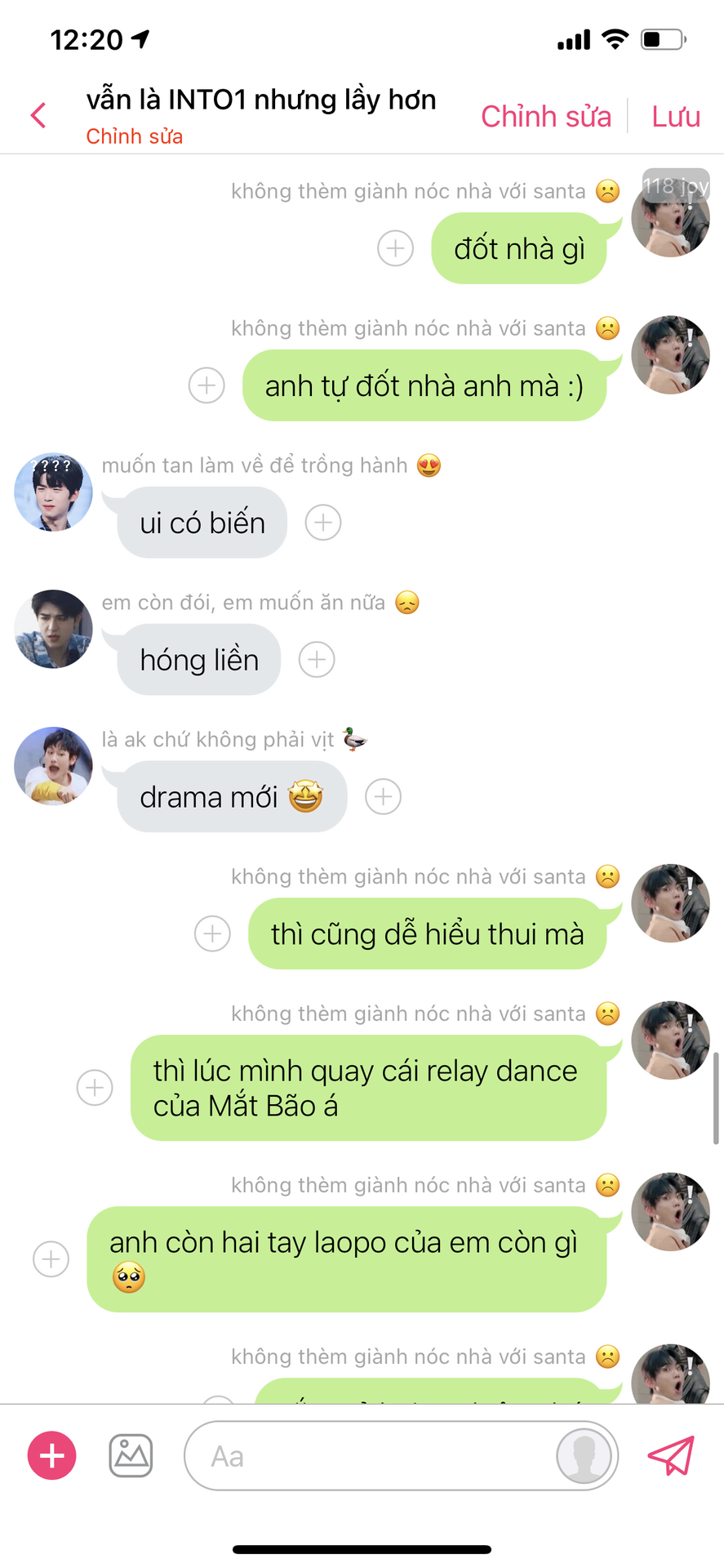Go back using the pink arrow
Image resolution: width=724 pixels, height=1568 pixels.
pyautogui.click(x=38, y=115)
